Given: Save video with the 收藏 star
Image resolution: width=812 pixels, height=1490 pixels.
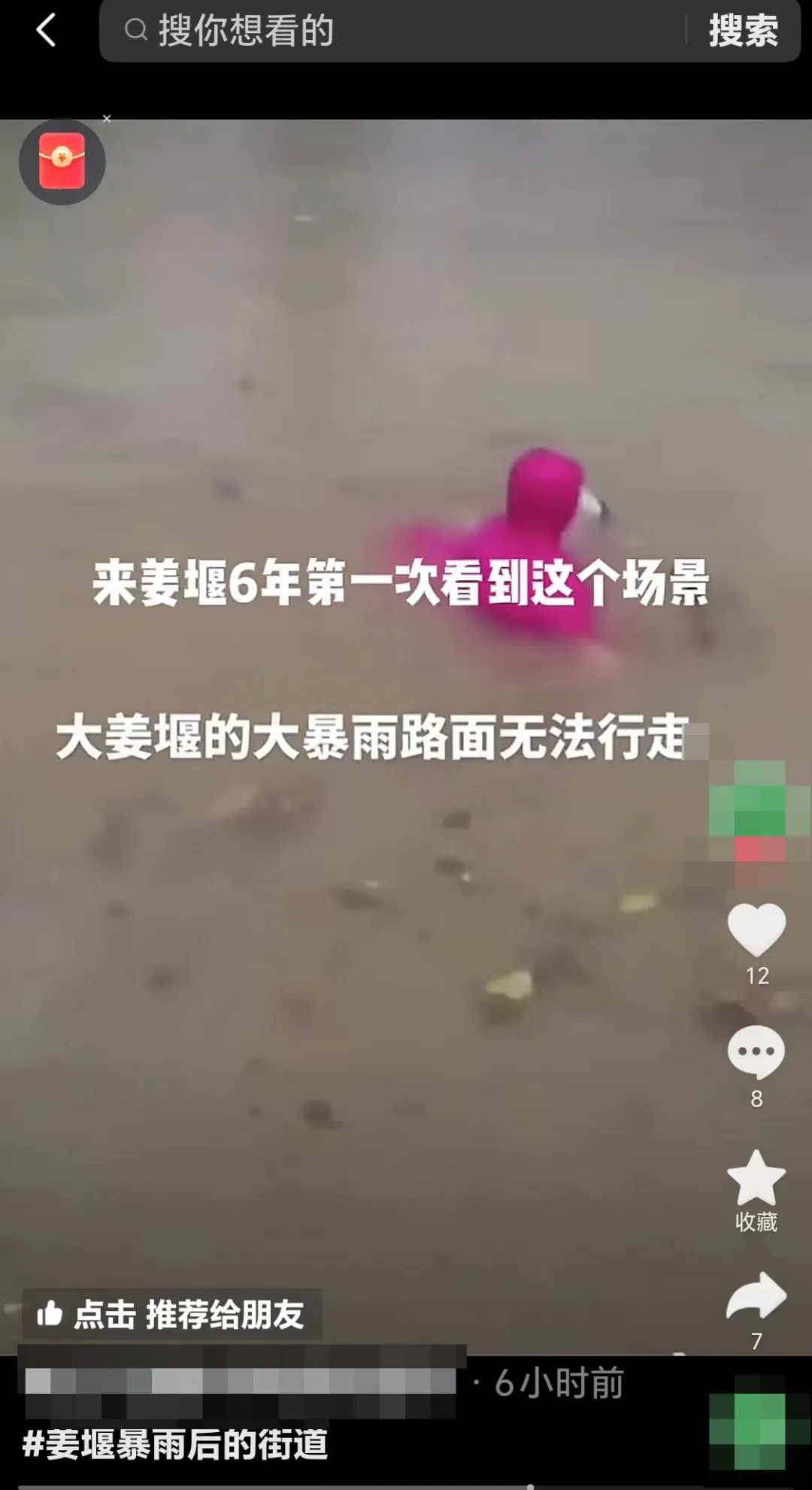Looking at the screenshot, I should (x=756, y=1179).
